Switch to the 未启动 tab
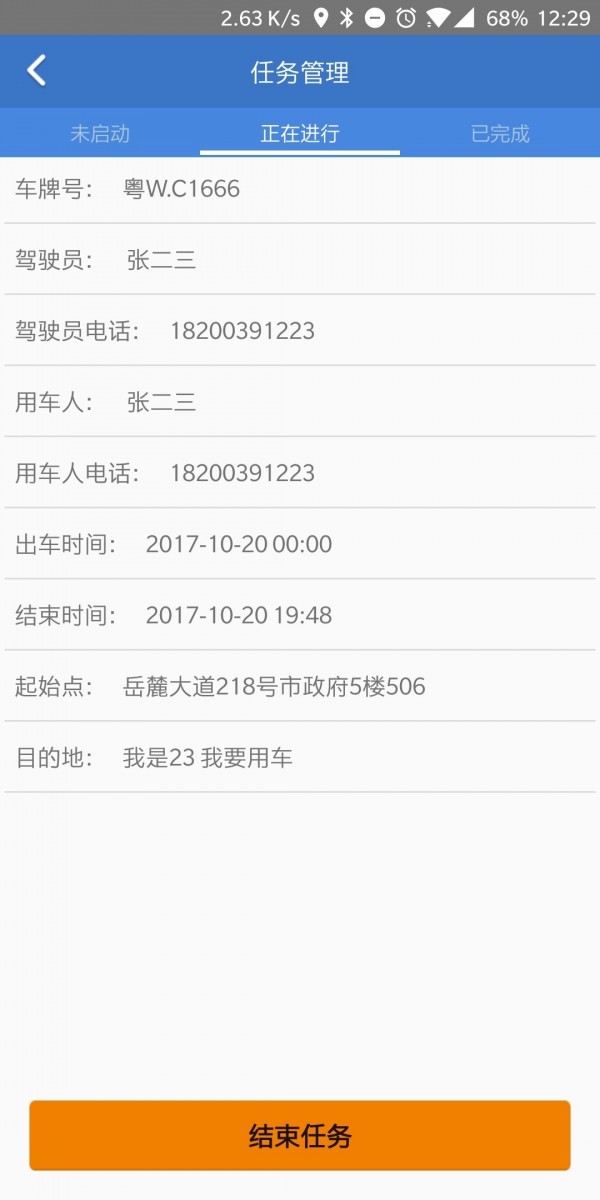 pyautogui.click(x=100, y=133)
